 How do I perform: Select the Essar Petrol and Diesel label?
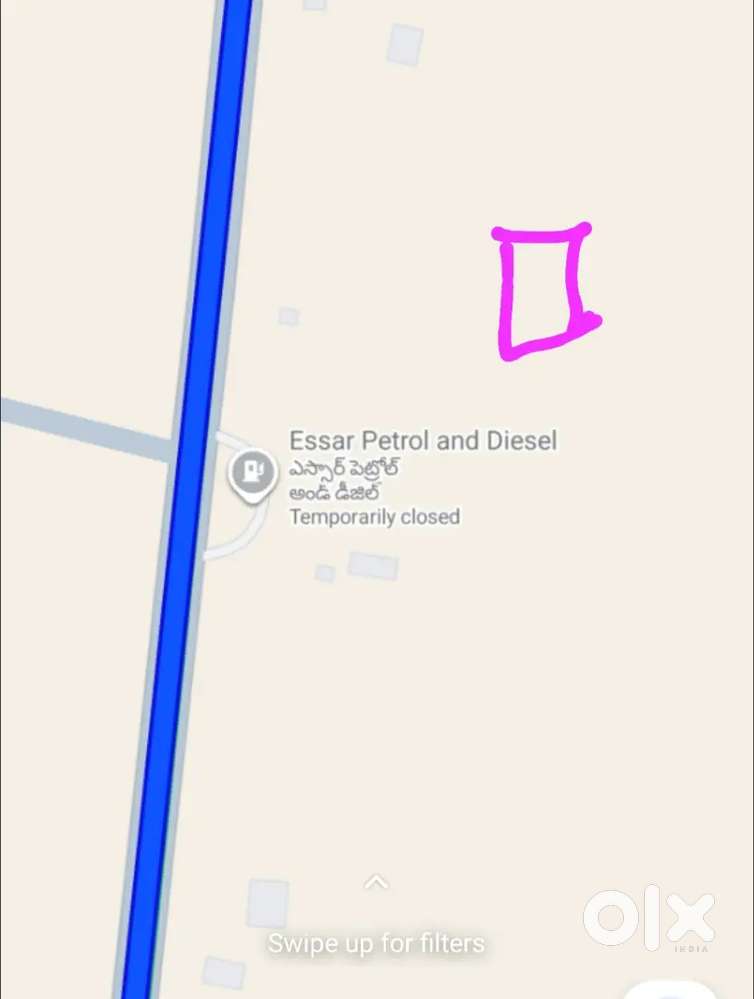pyautogui.click(x=423, y=440)
